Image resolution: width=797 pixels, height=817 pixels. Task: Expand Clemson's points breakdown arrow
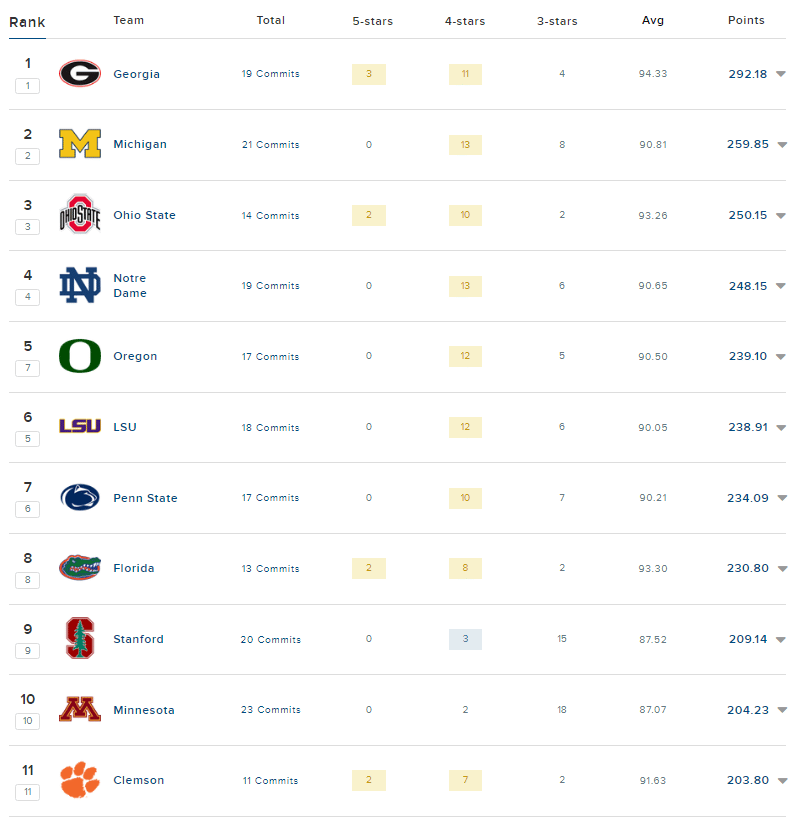(x=781, y=780)
